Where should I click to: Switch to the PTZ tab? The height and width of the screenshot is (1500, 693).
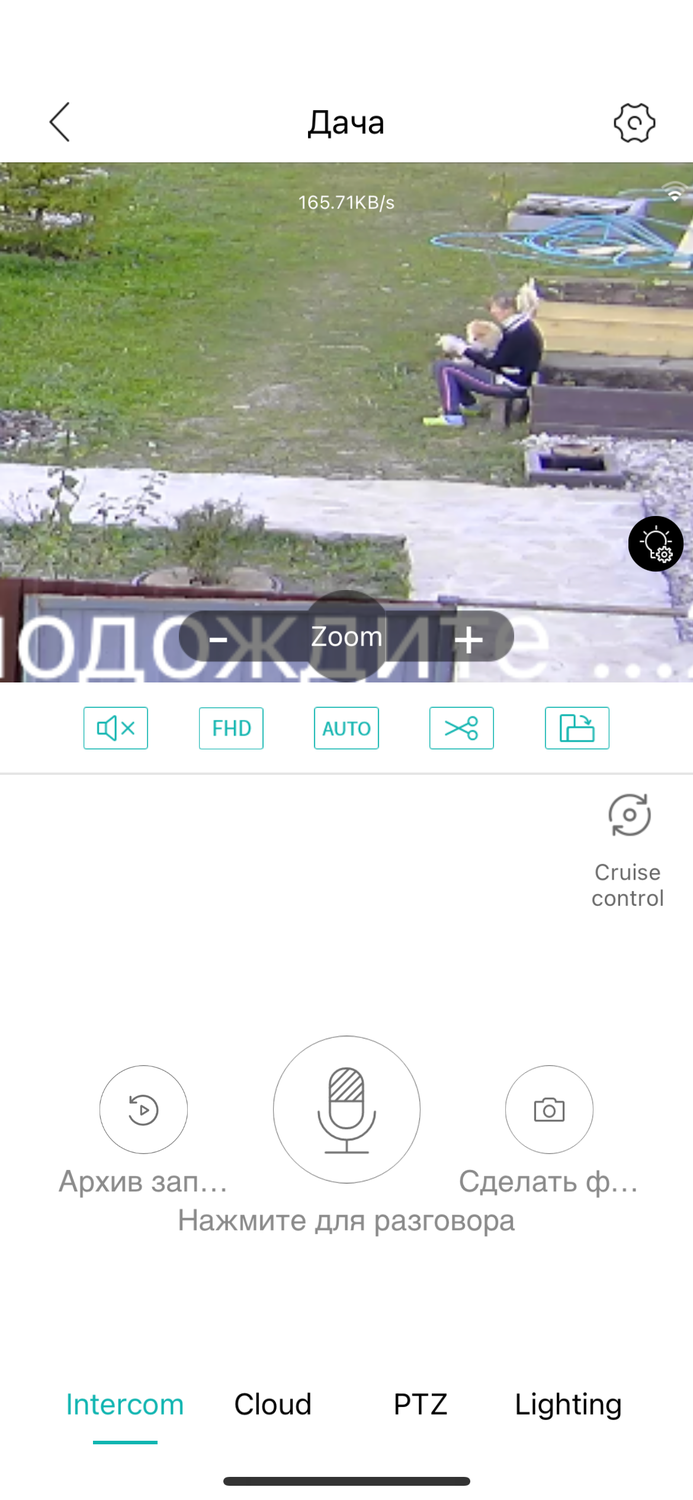tap(420, 1404)
